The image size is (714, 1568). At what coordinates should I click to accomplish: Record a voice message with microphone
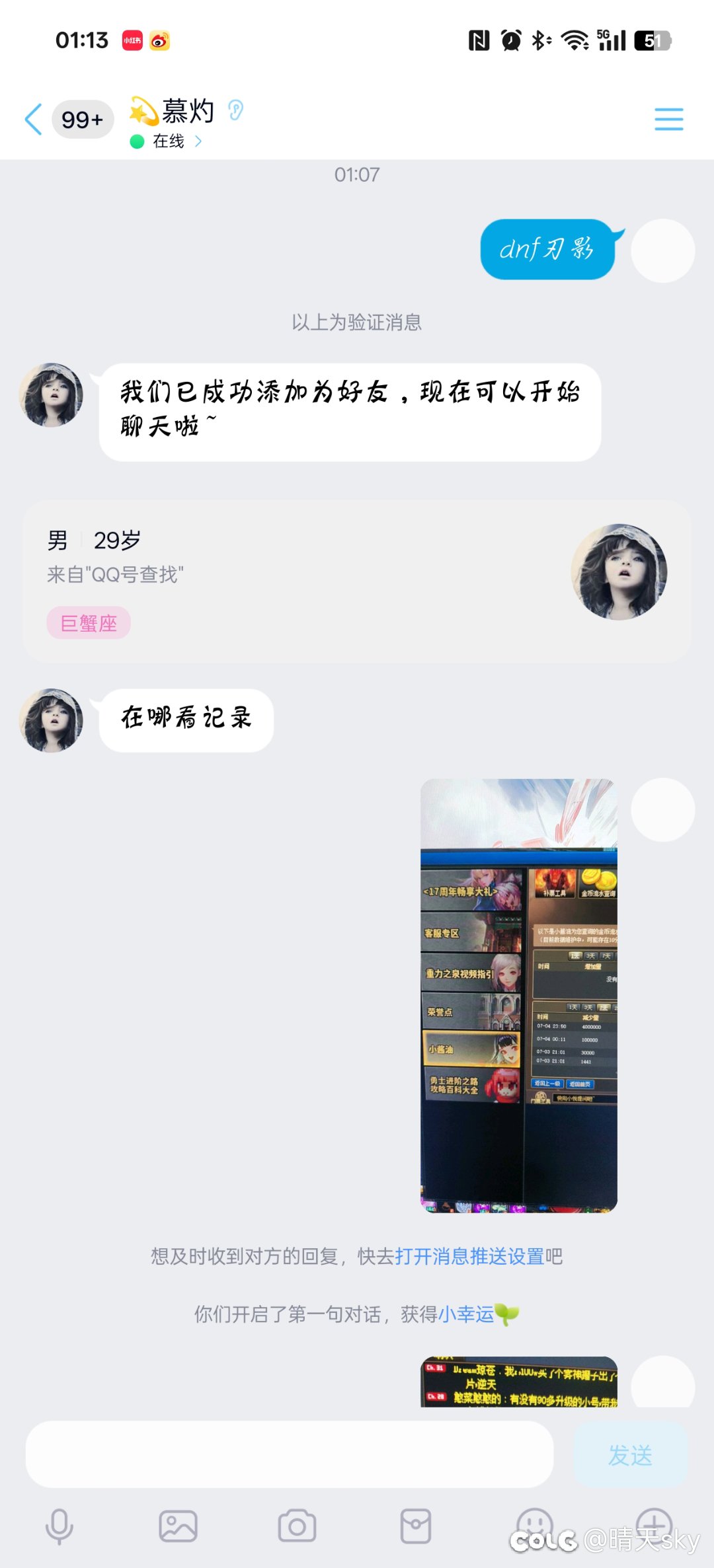tap(59, 1526)
